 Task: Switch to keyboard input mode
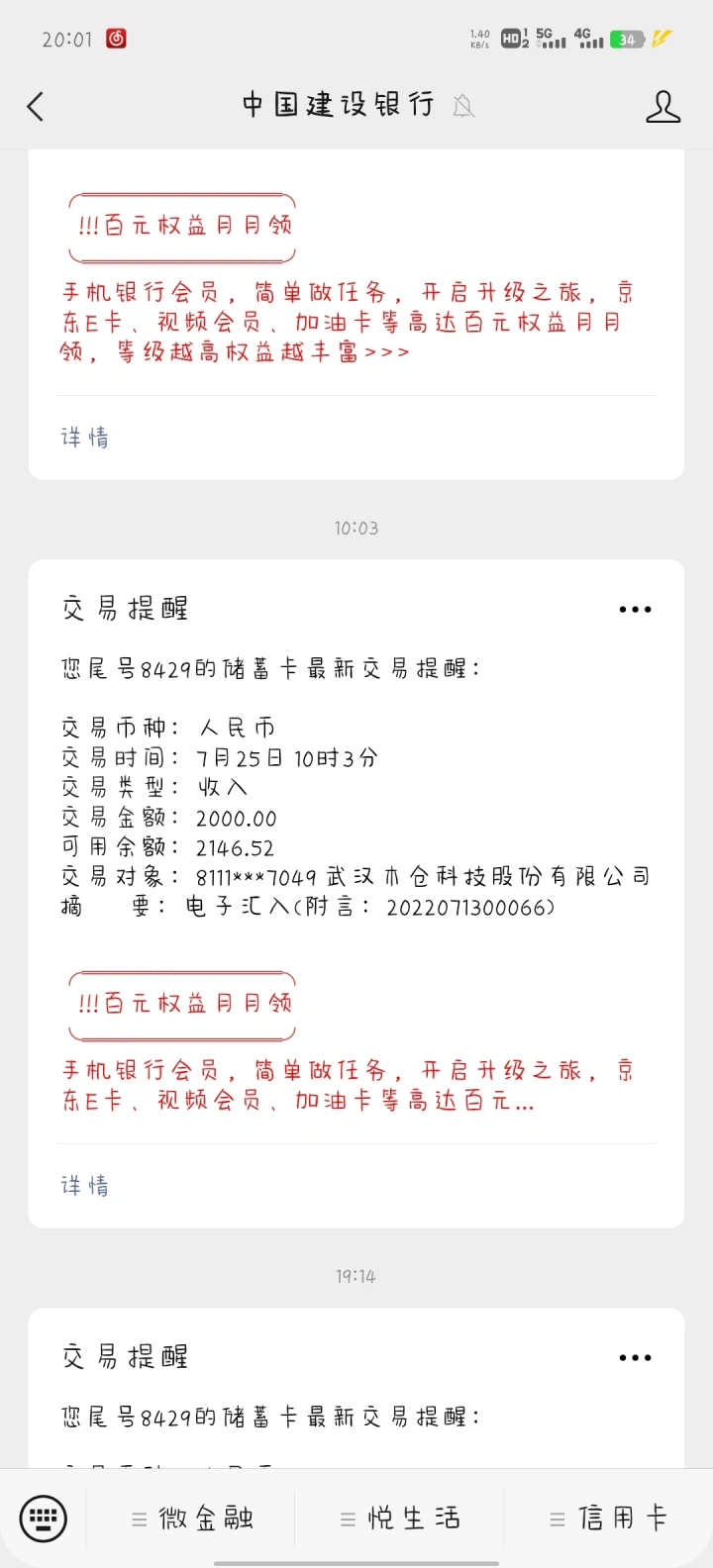[44, 1518]
